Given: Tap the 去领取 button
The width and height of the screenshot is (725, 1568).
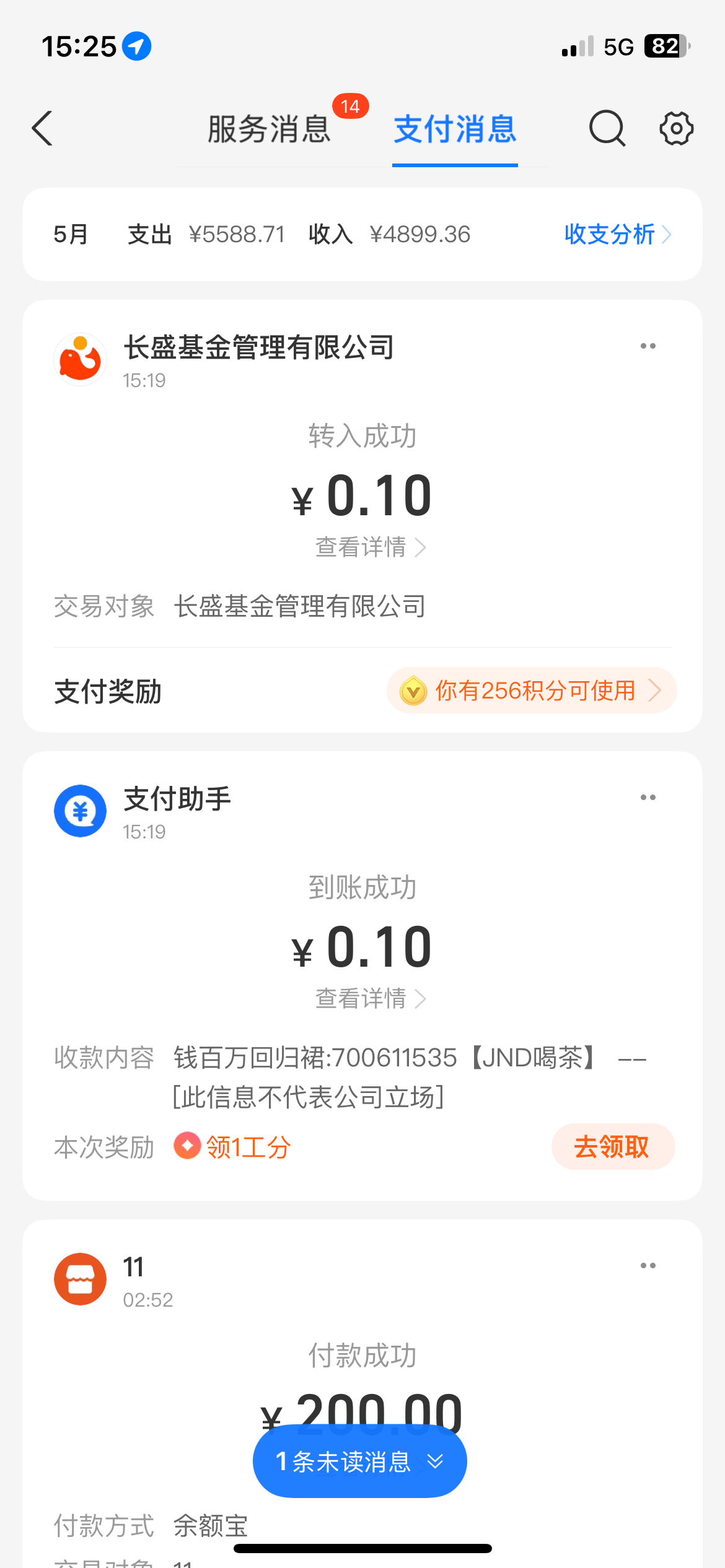Looking at the screenshot, I should tap(612, 1147).
